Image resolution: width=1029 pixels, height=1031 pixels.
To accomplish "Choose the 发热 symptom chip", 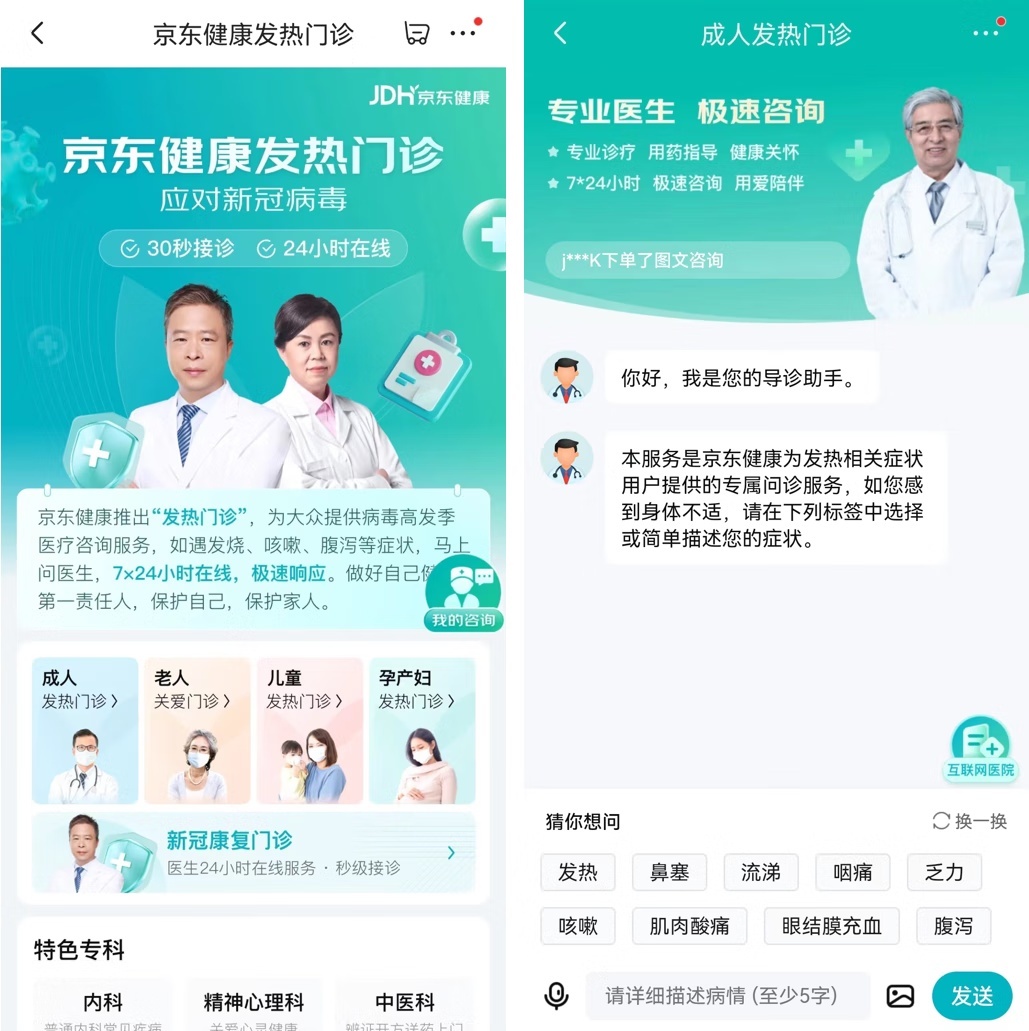I will (x=578, y=872).
